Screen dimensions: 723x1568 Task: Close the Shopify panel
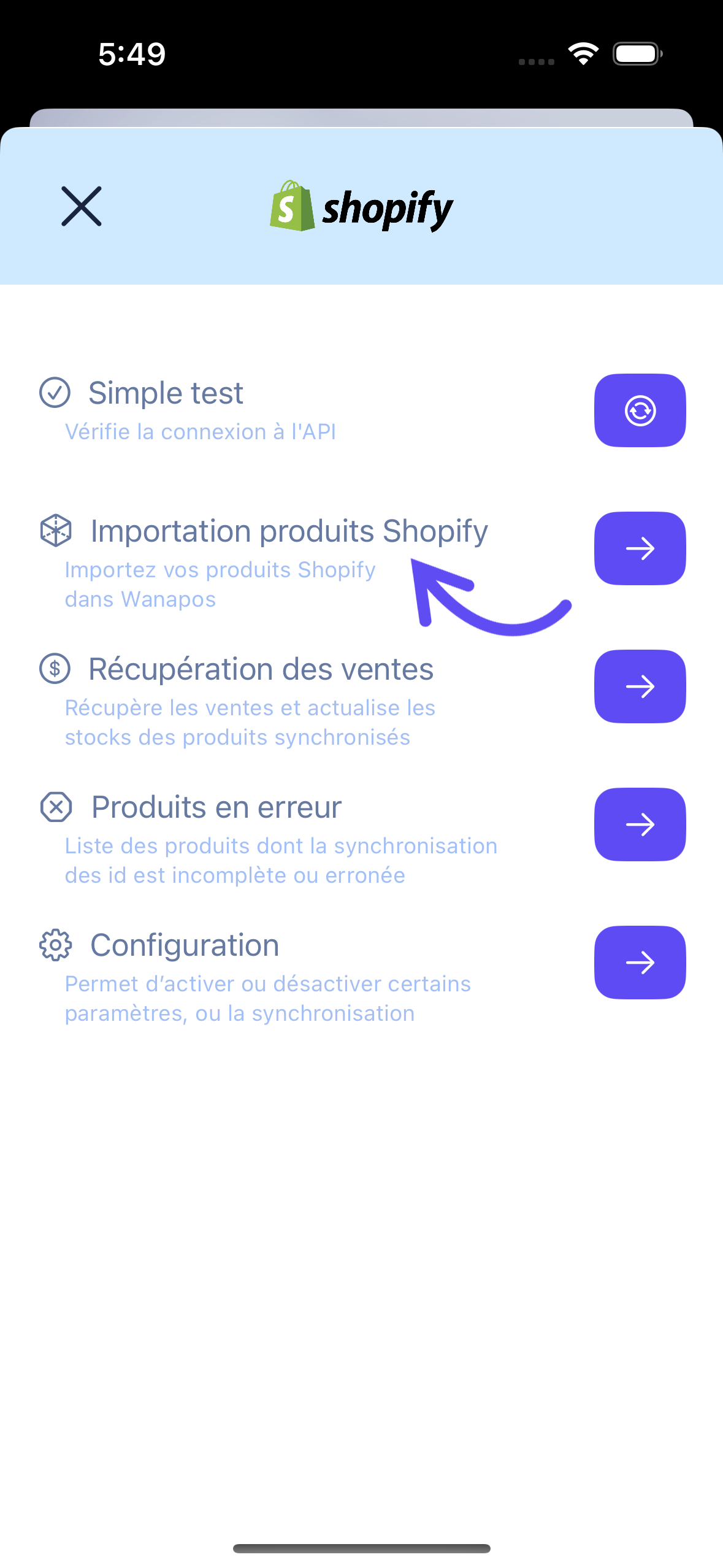82,206
